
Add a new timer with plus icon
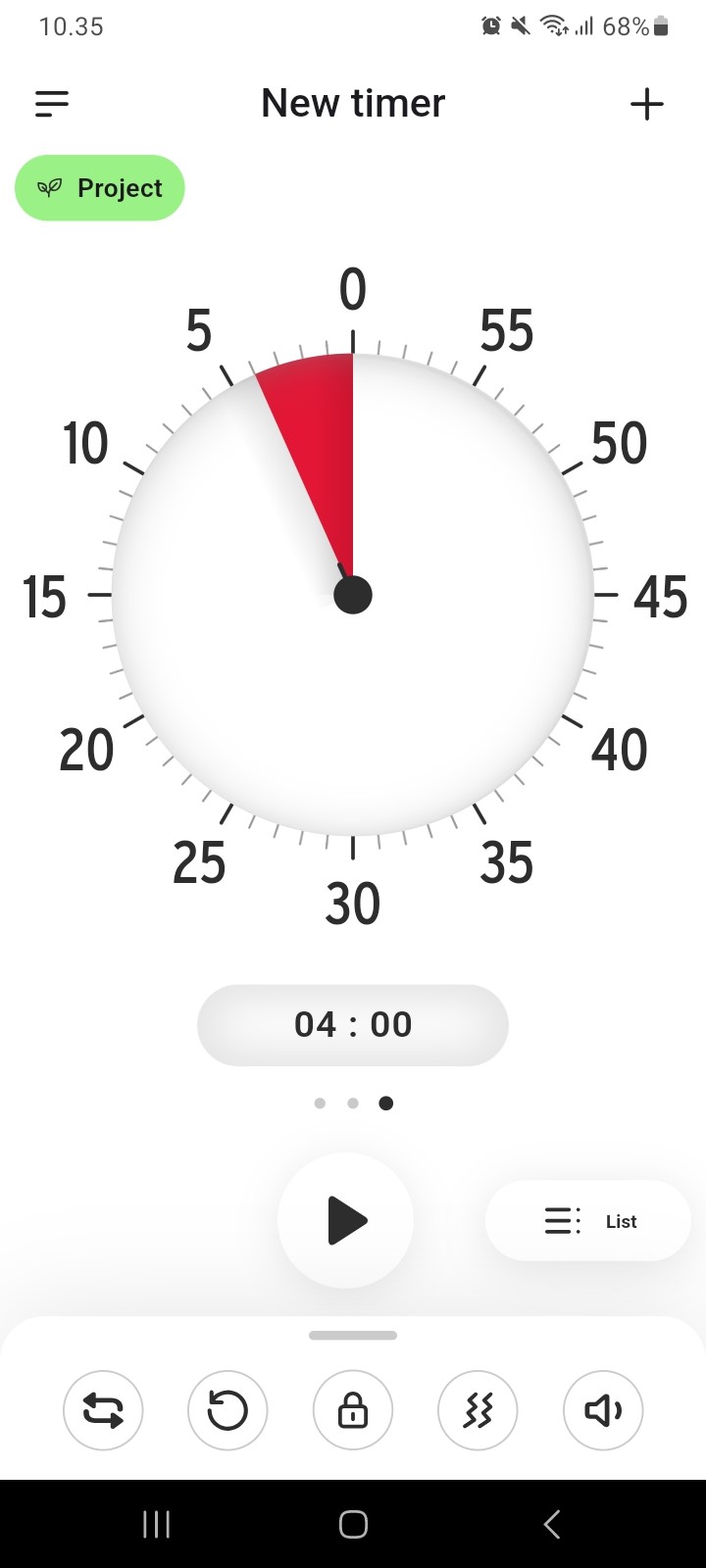pyautogui.click(x=647, y=104)
